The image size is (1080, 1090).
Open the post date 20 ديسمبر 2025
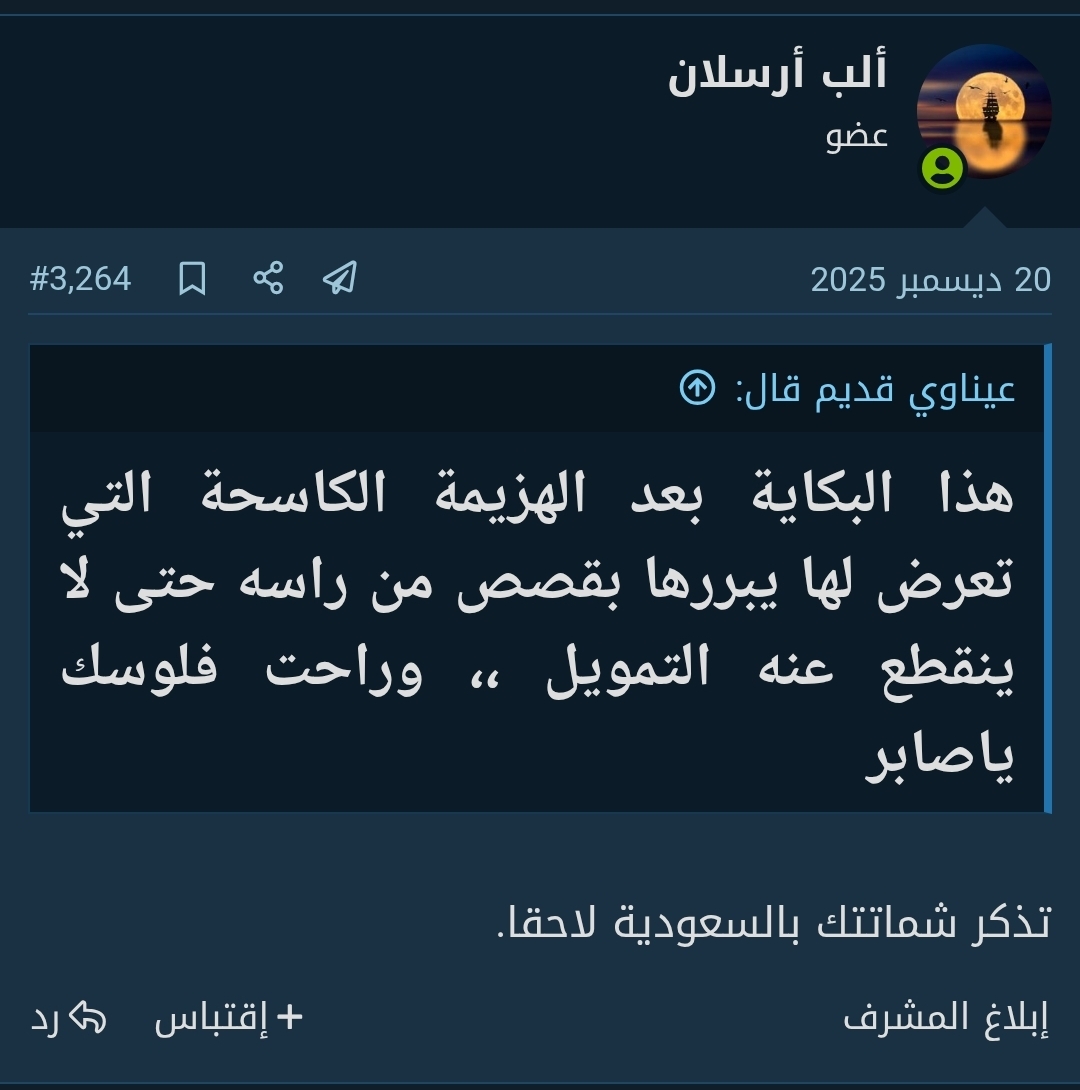tap(930, 280)
